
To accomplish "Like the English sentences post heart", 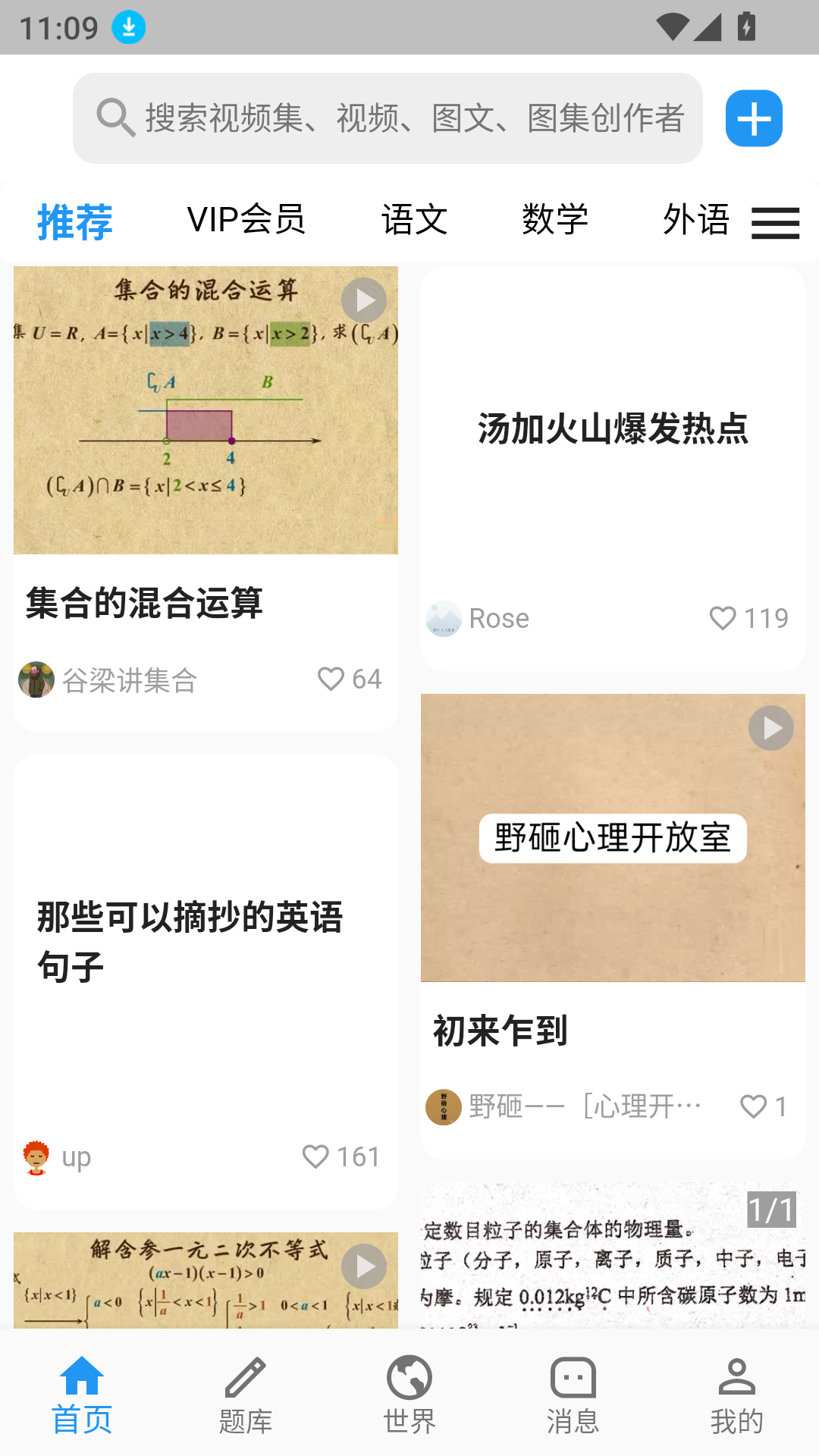I will pos(315,1156).
